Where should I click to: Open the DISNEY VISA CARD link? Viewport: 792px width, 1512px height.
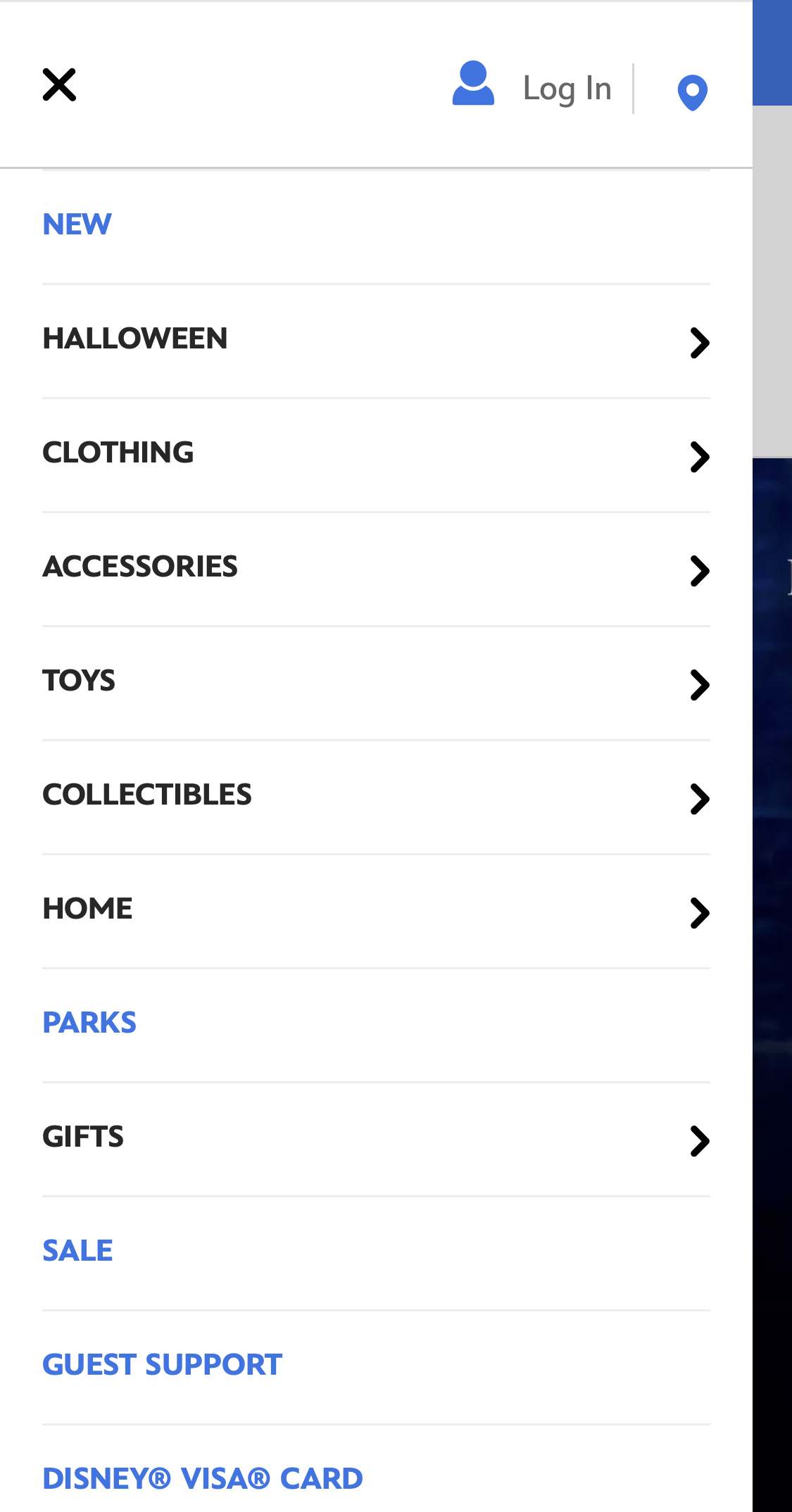[203, 1478]
